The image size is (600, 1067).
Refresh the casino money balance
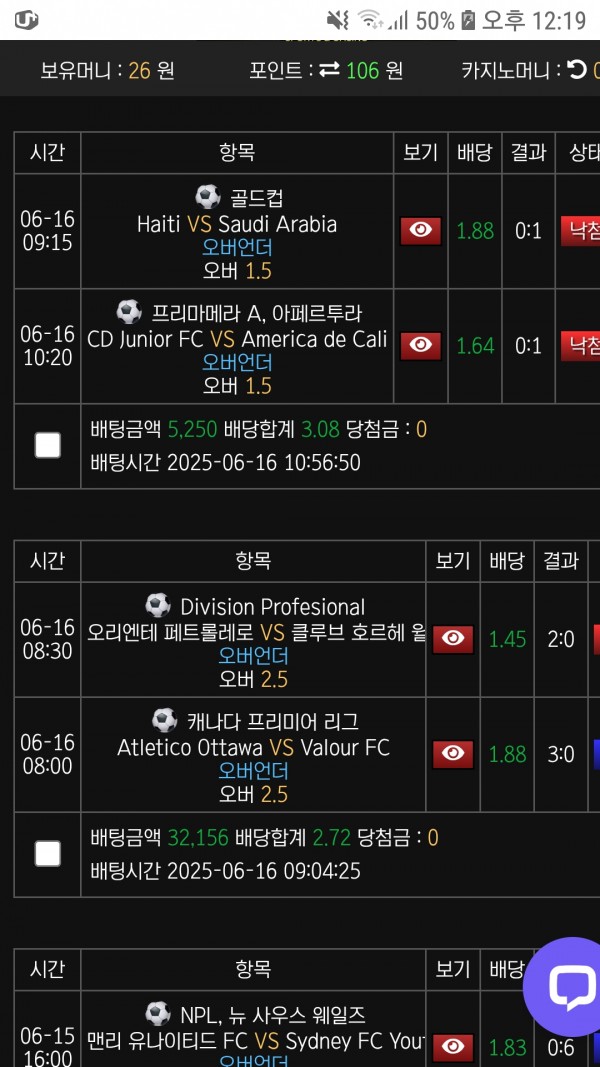click(x=577, y=70)
